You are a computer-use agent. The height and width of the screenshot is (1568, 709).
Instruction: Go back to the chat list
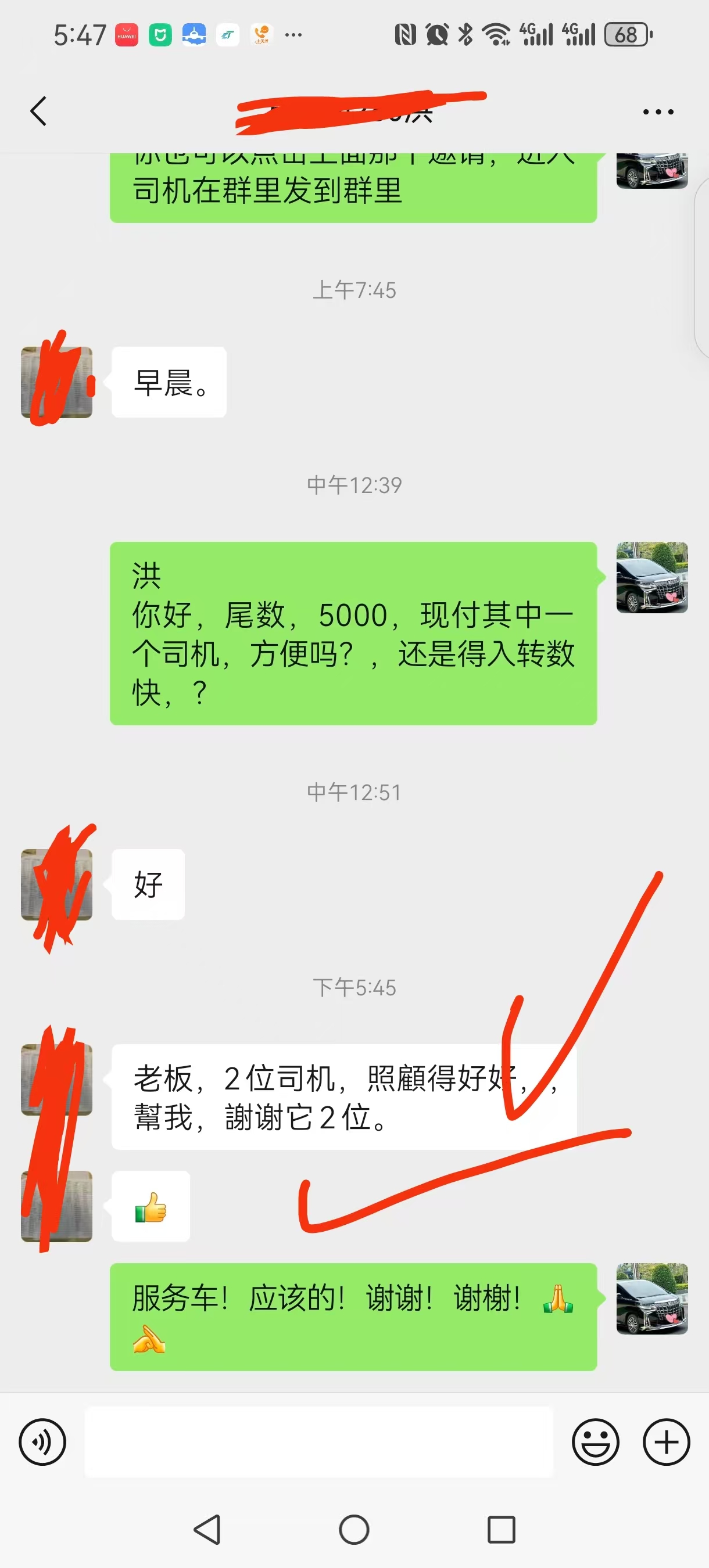pos(39,112)
